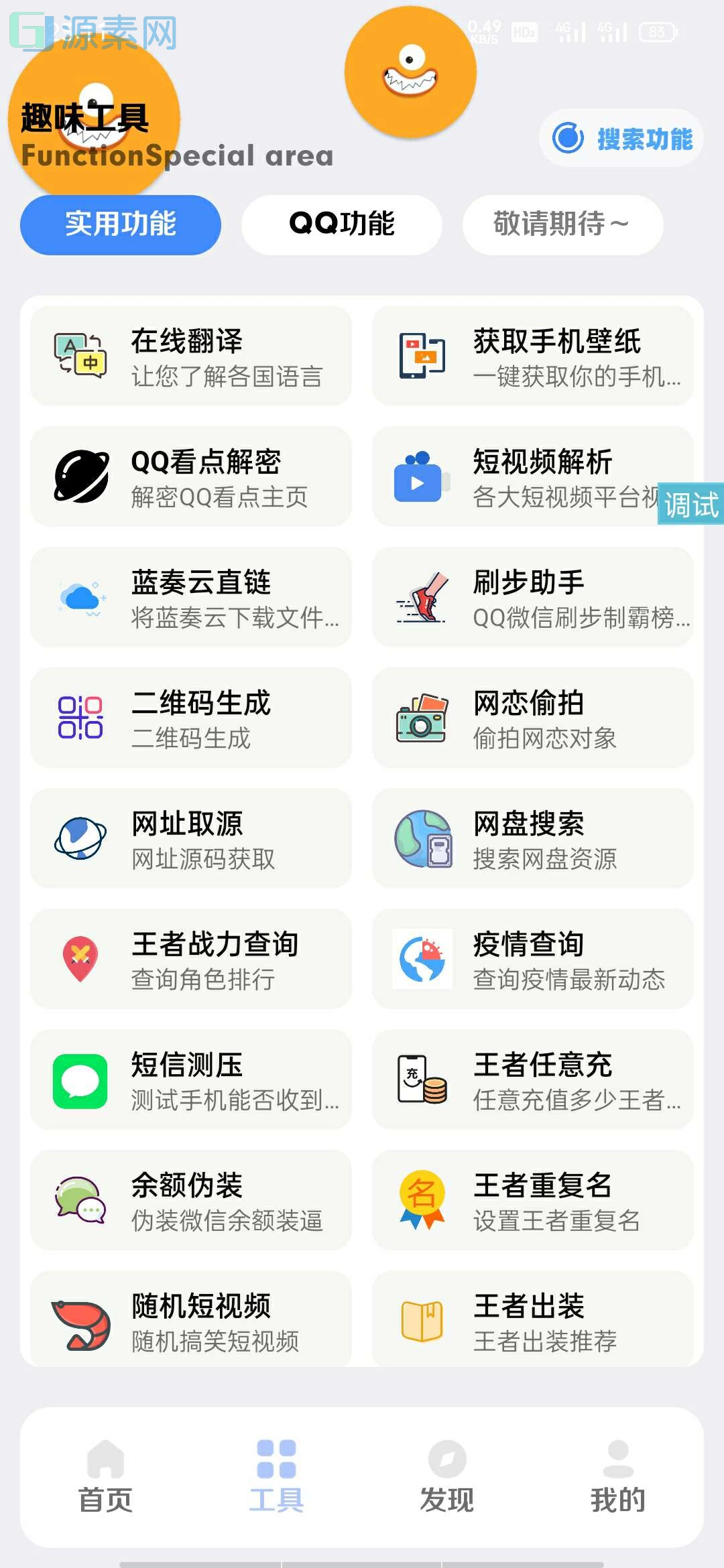Image resolution: width=724 pixels, height=1568 pixels.
Task: Open the 网盘搜索 disk search
Action: [533, 839]
